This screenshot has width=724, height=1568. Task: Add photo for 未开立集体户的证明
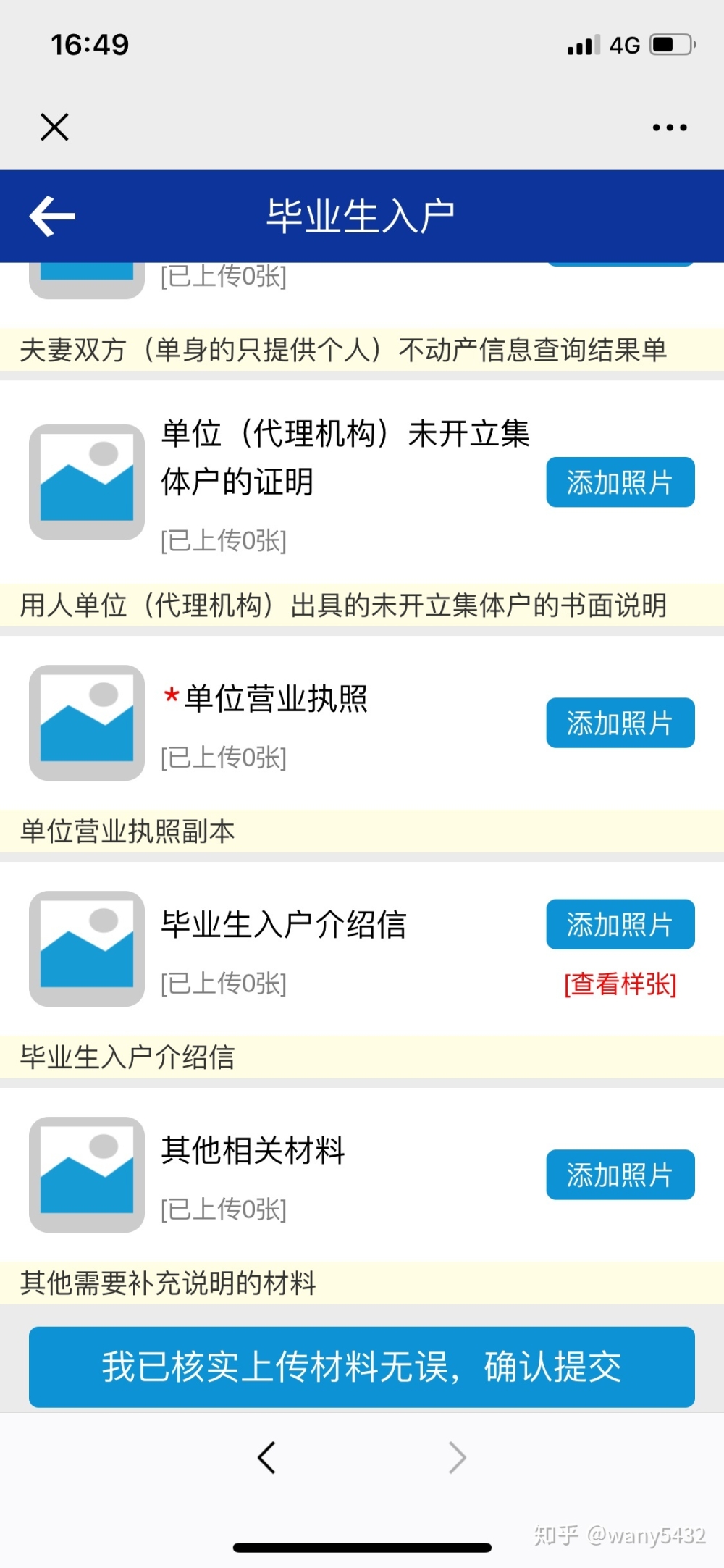coord(620,482)
